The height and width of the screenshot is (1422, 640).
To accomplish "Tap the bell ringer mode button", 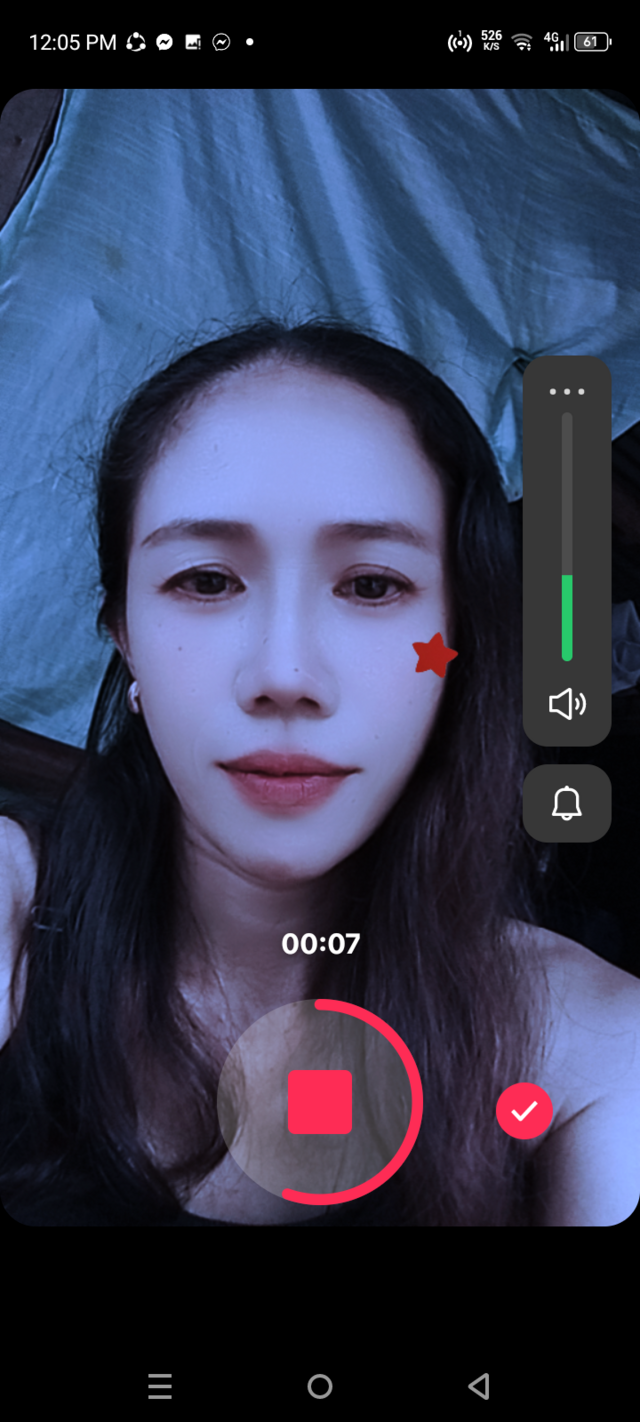I will click(x=567, y=803).
